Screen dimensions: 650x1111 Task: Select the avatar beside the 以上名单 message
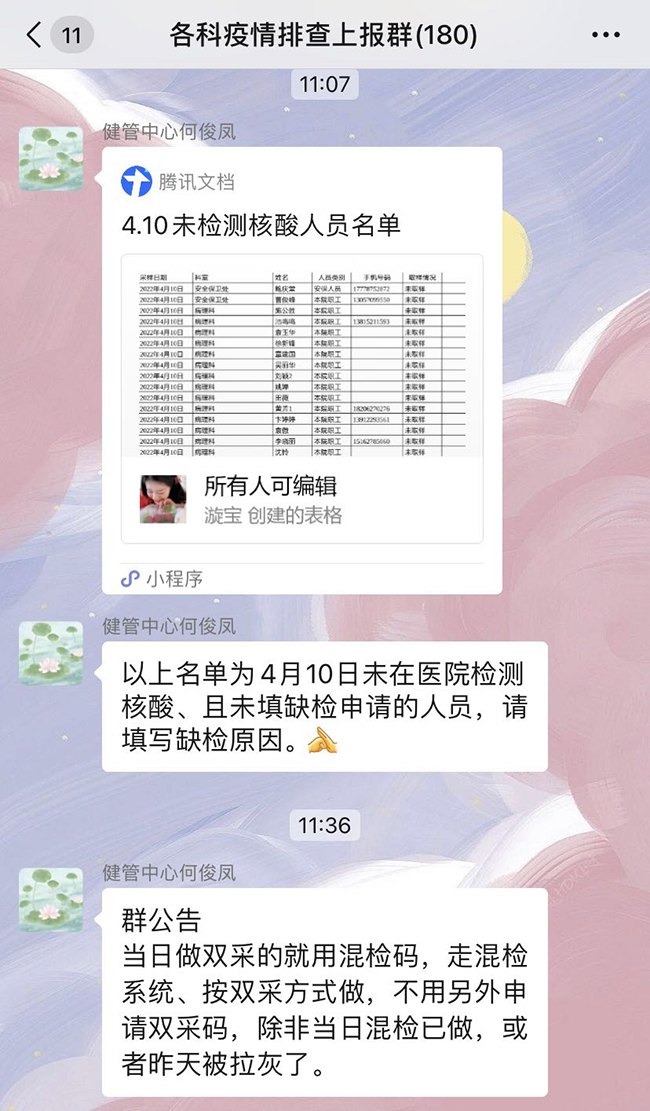pos(51,652)
